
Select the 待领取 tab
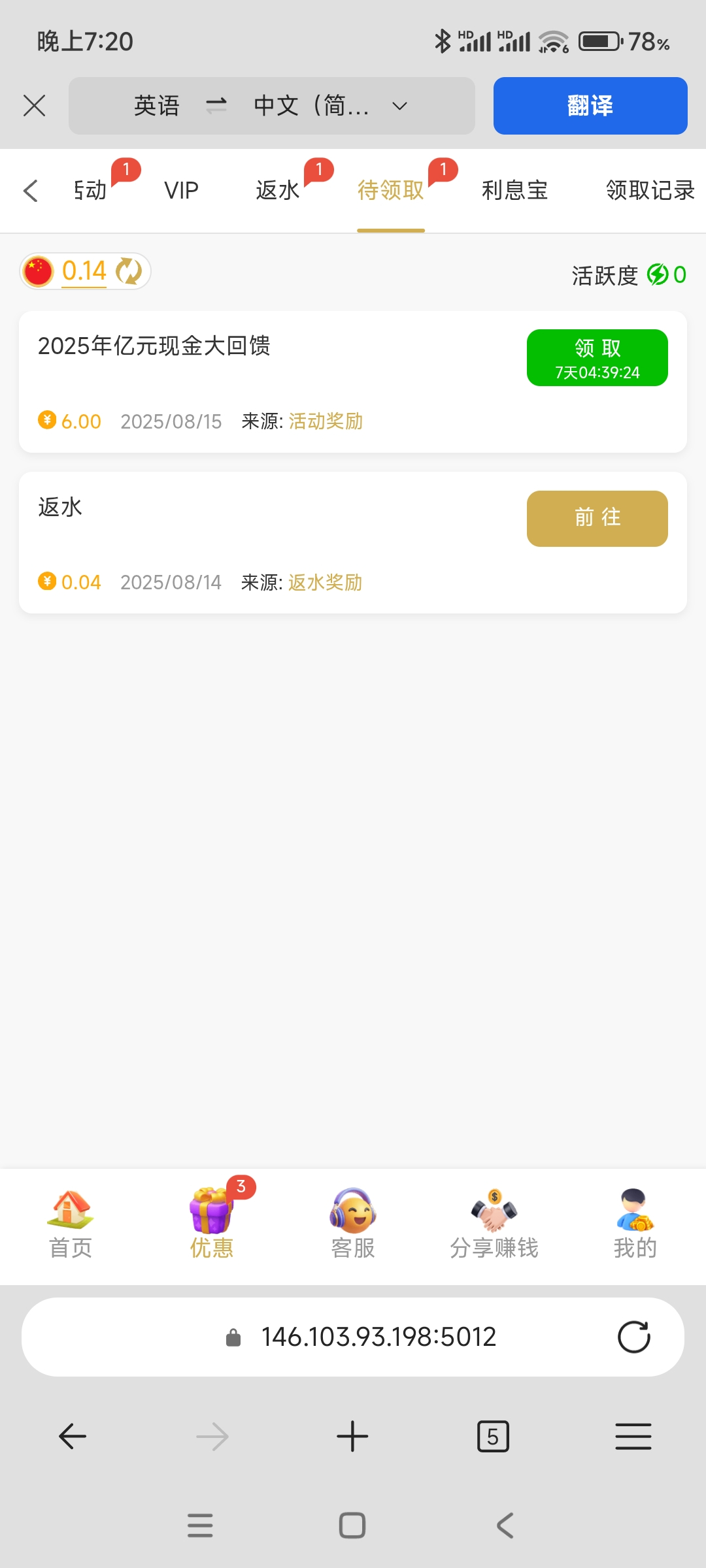click(x=390, y=191)
